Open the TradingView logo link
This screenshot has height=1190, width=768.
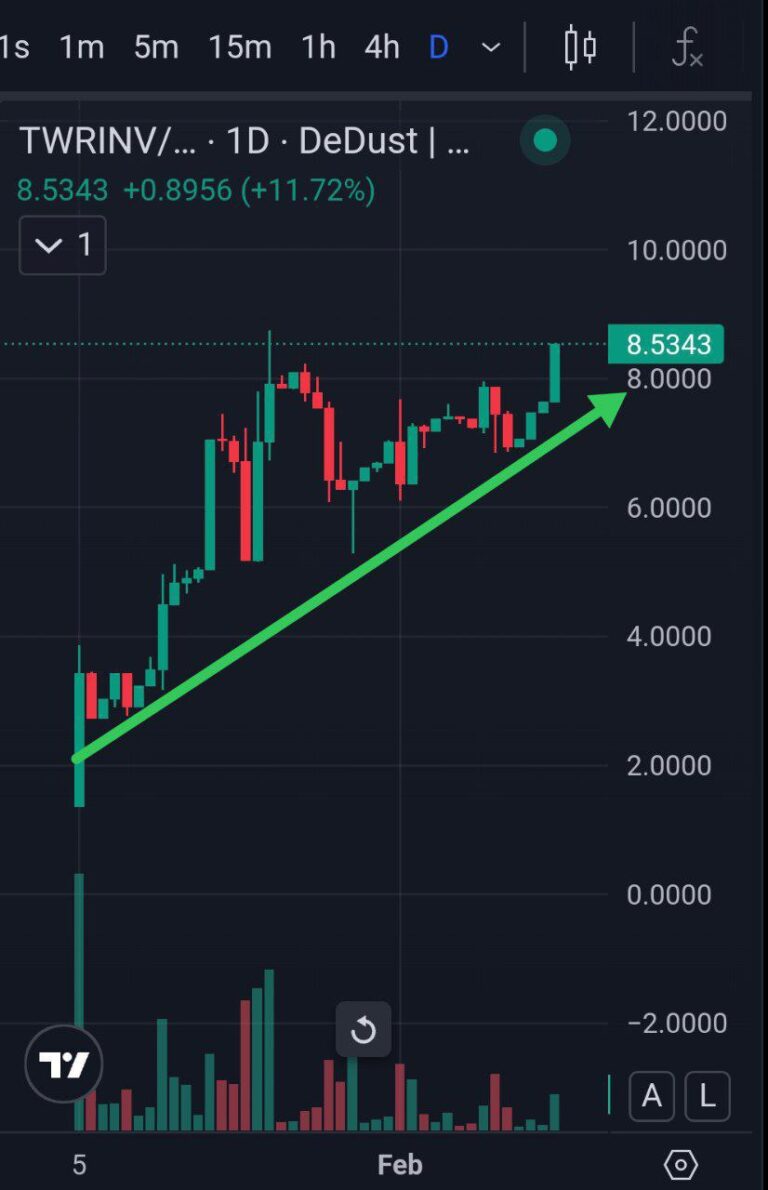point(64,1064)
